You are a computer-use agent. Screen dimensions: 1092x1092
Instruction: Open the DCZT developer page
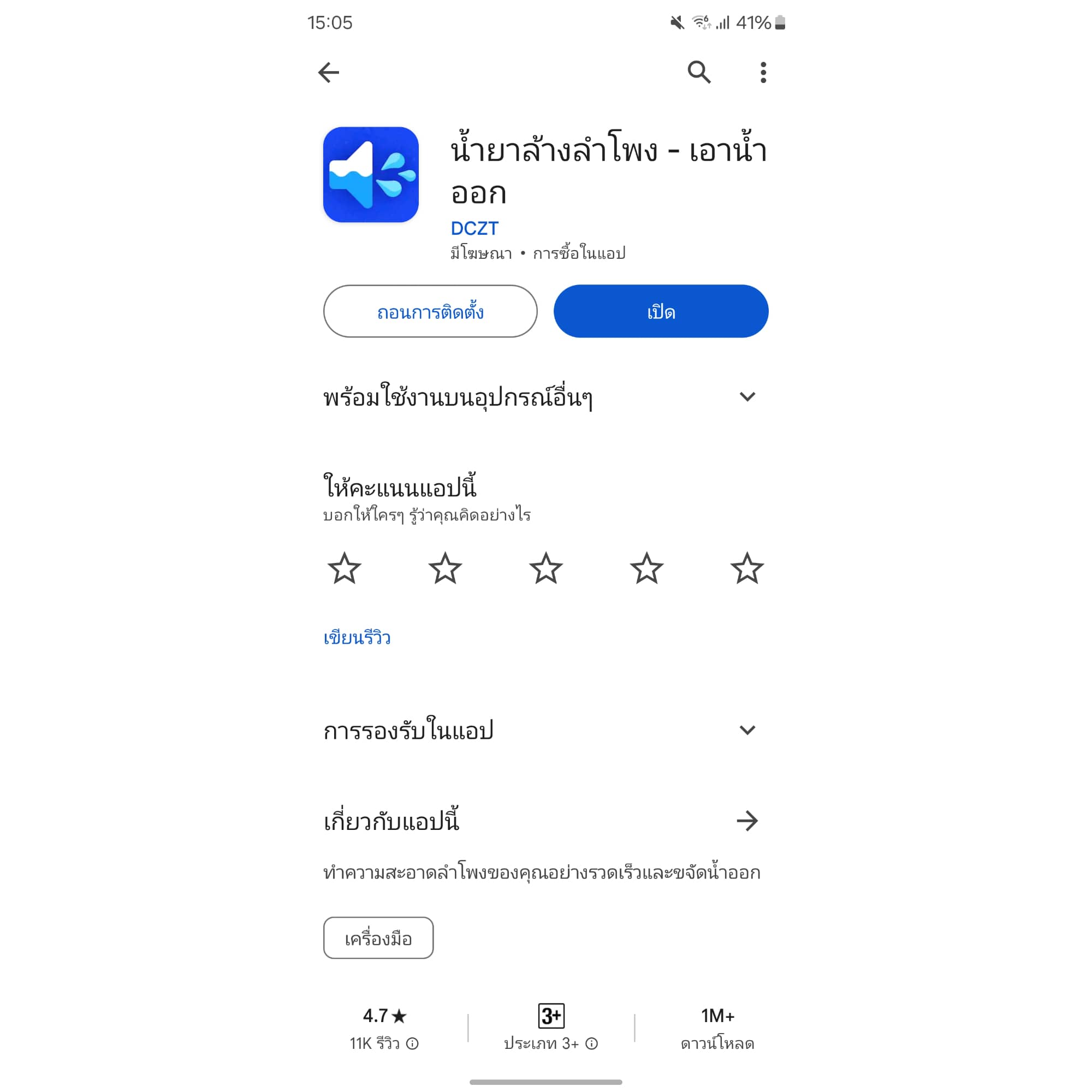click(x=474, y=228)
